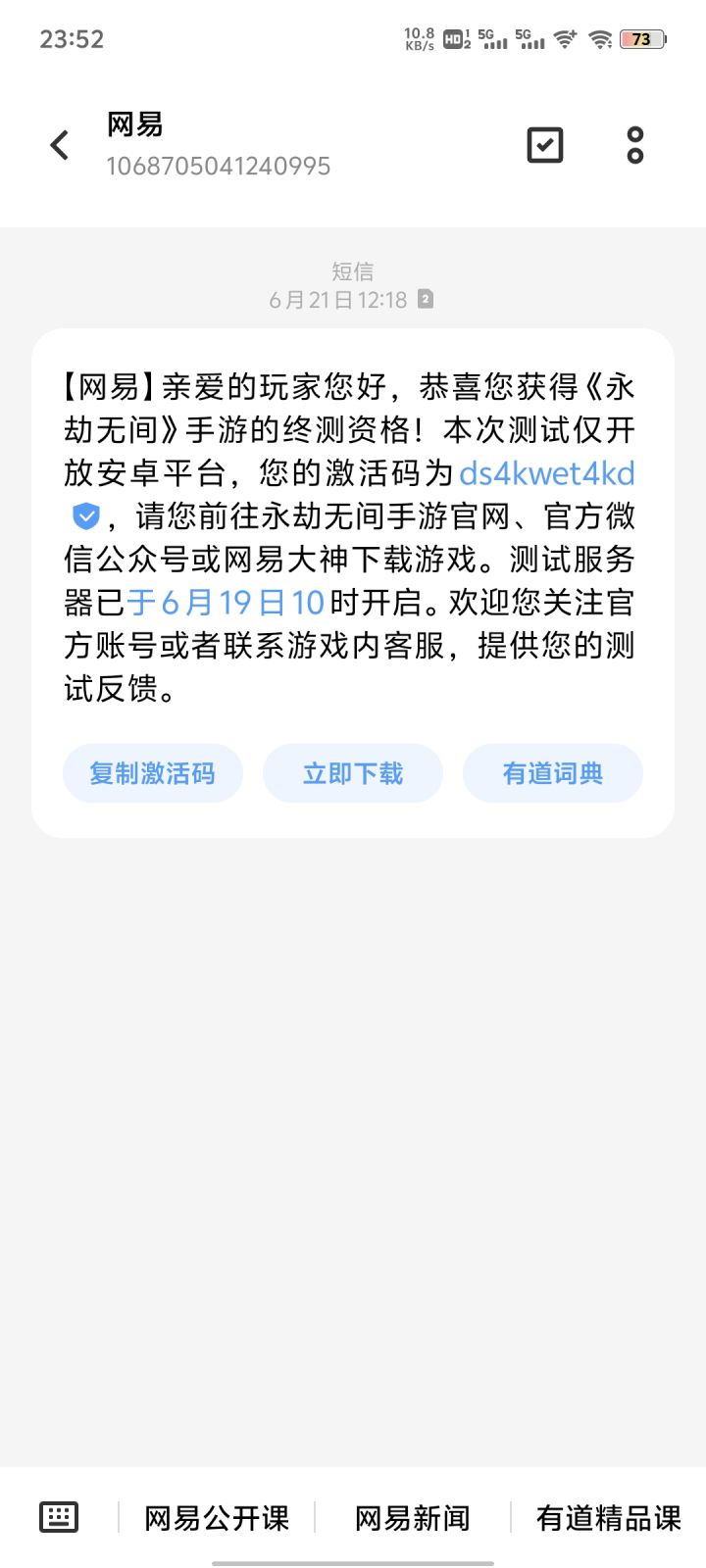Switch to keyboard input

point(59,1517)
